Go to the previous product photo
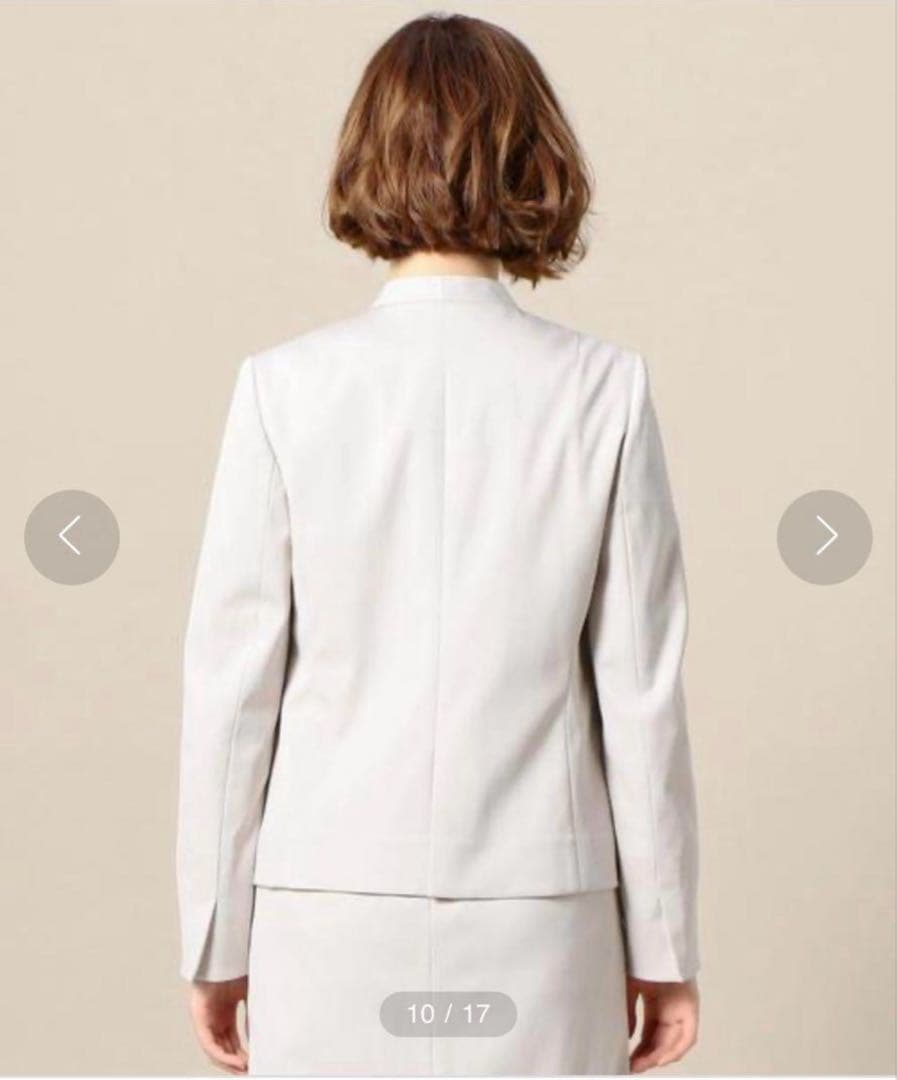This screenshot has width=897, height=1080. [x=72, y=537]
